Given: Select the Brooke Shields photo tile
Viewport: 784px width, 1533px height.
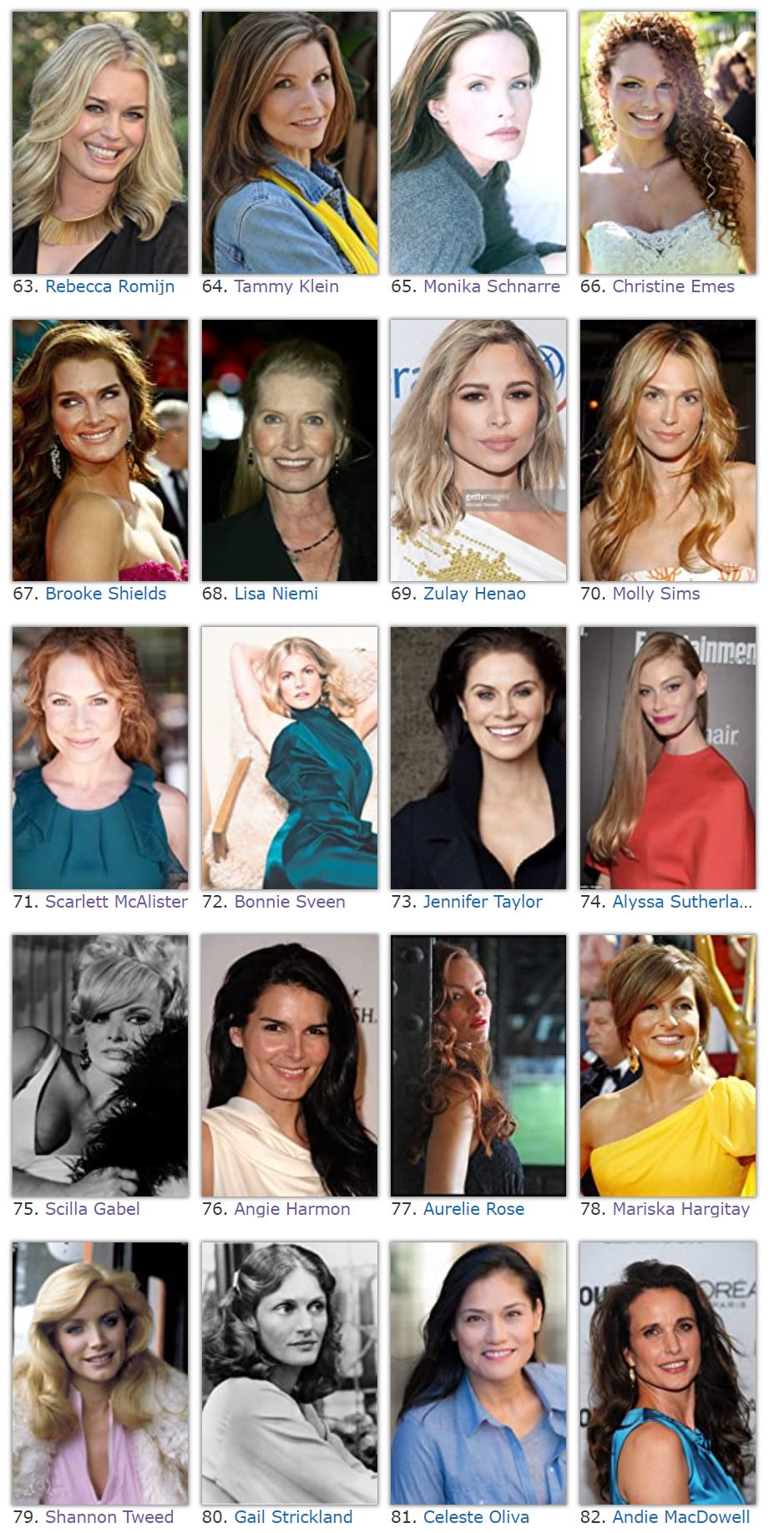Looking at the screenshot, I should 100,450.
